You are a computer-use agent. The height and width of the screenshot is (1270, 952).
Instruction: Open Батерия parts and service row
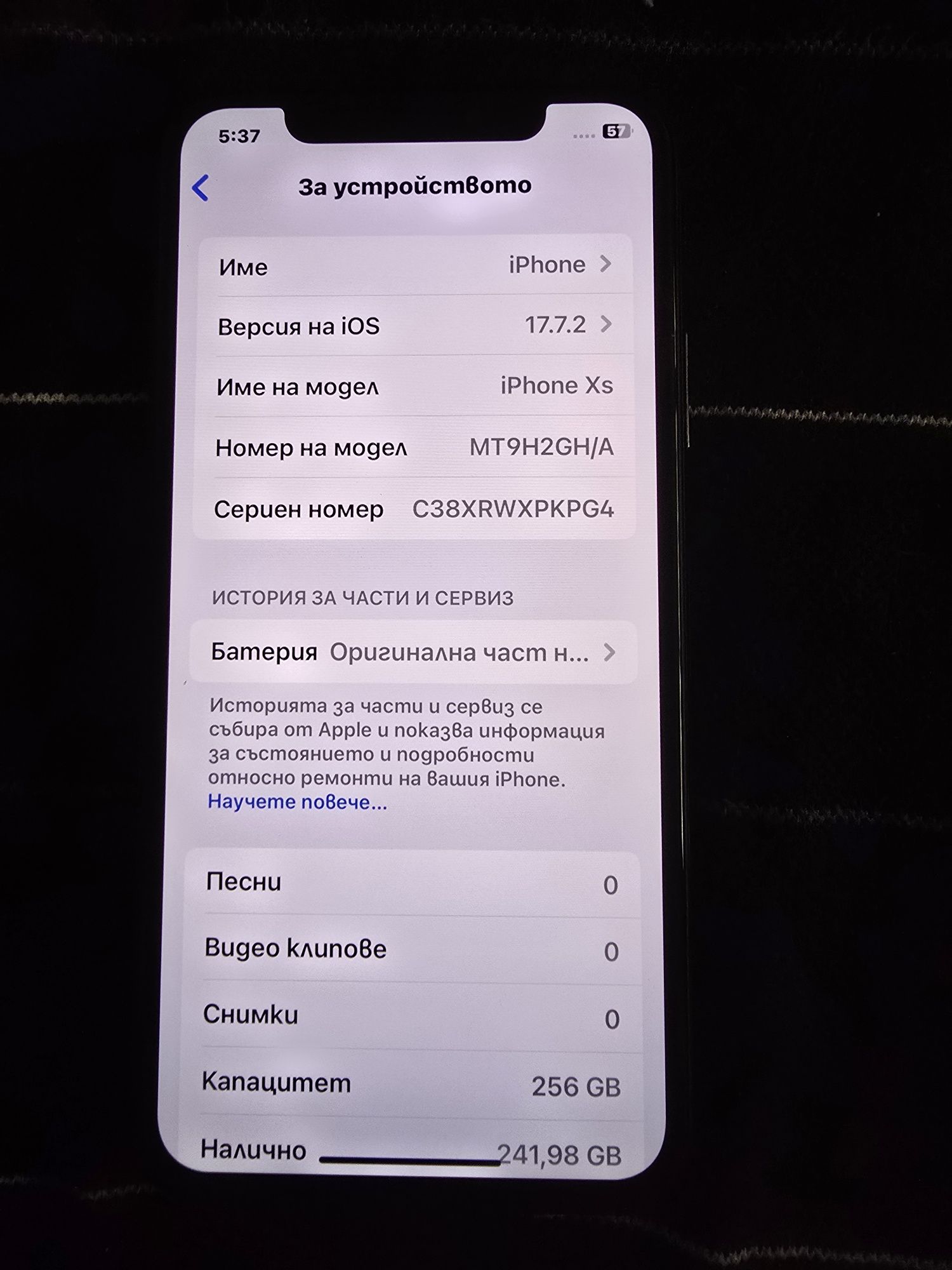pyautogui.click(x=413, y=652)
